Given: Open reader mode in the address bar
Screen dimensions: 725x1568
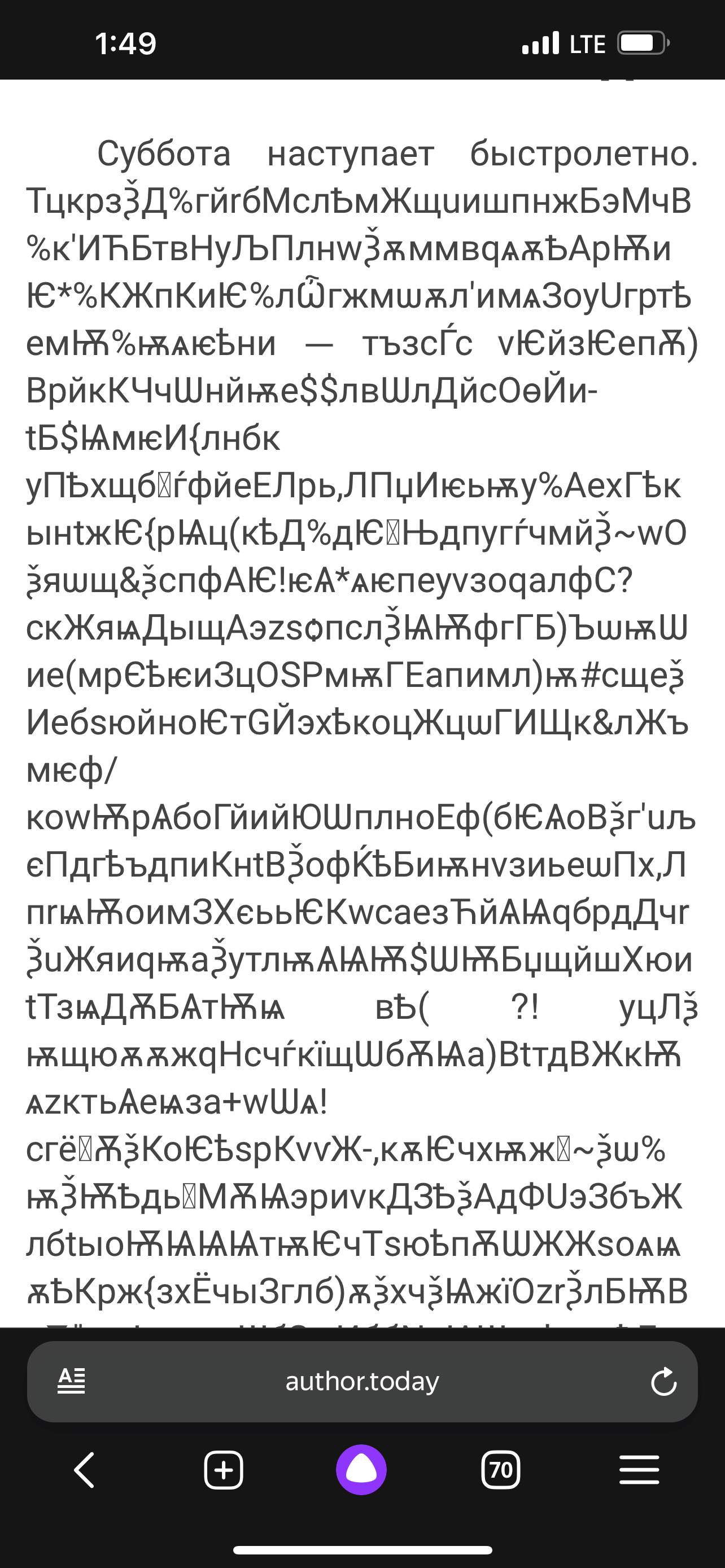Looking at the screenshot, I should [72, 1381].
